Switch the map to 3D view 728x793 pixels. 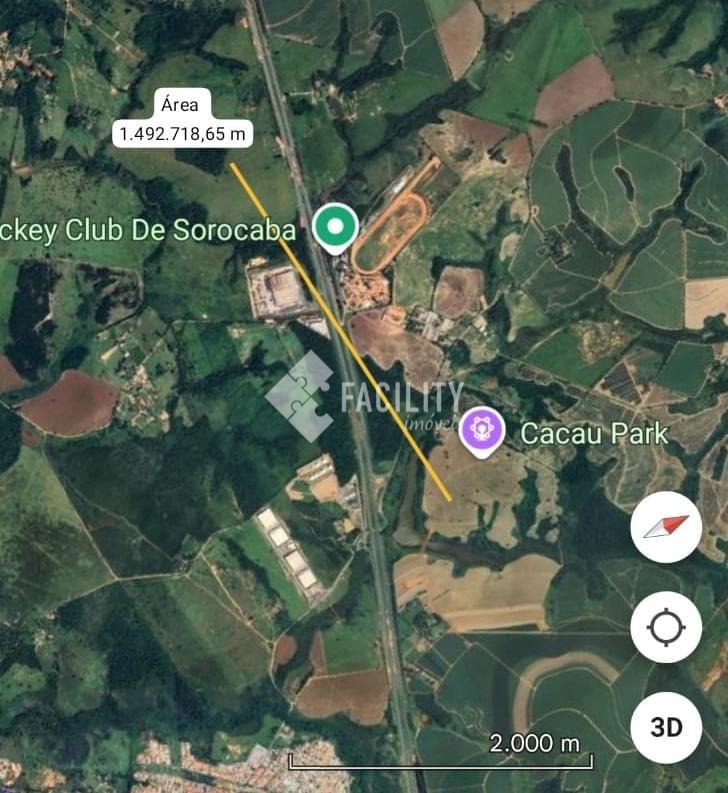666,727
